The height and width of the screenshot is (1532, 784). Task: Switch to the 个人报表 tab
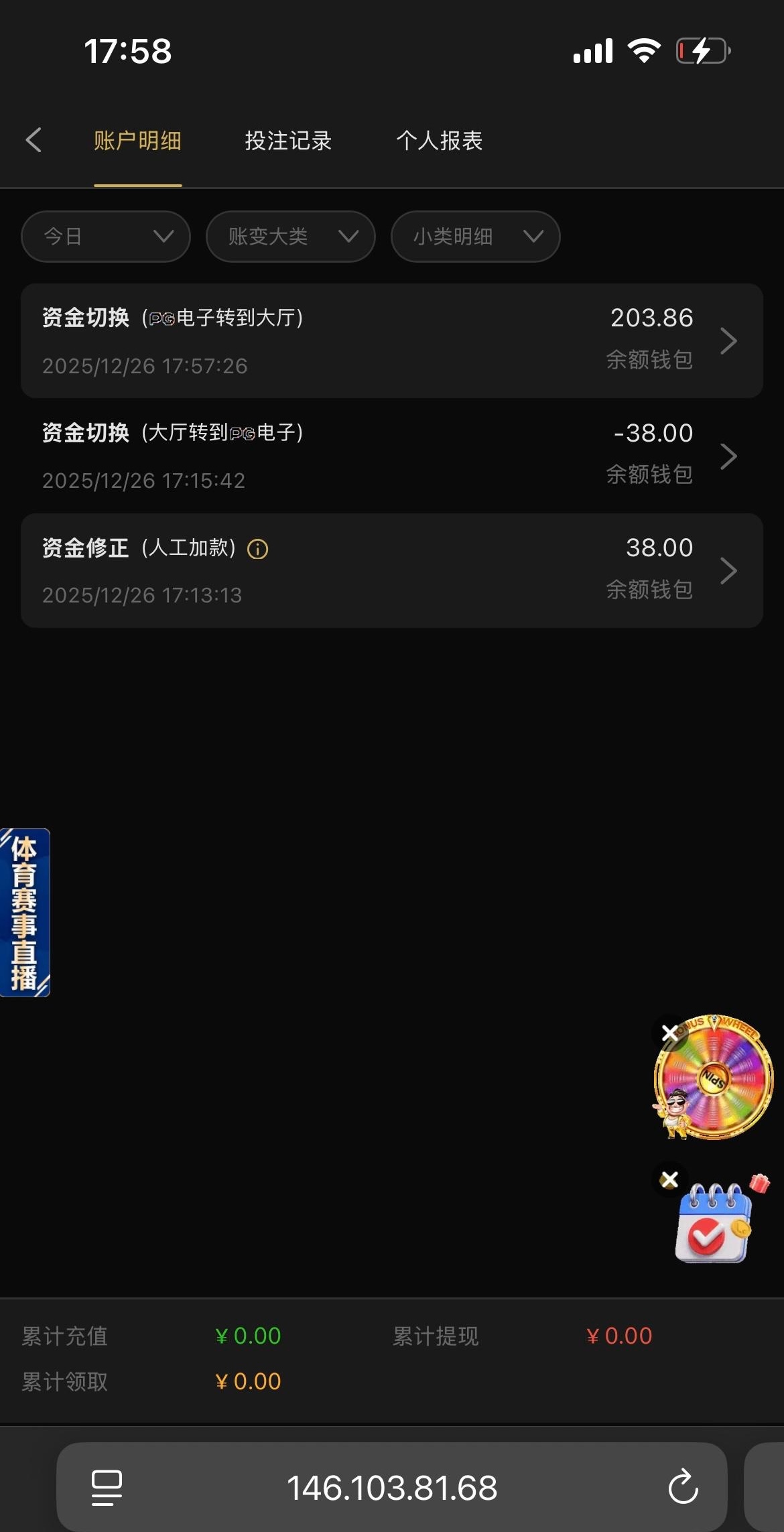(440, 141)
